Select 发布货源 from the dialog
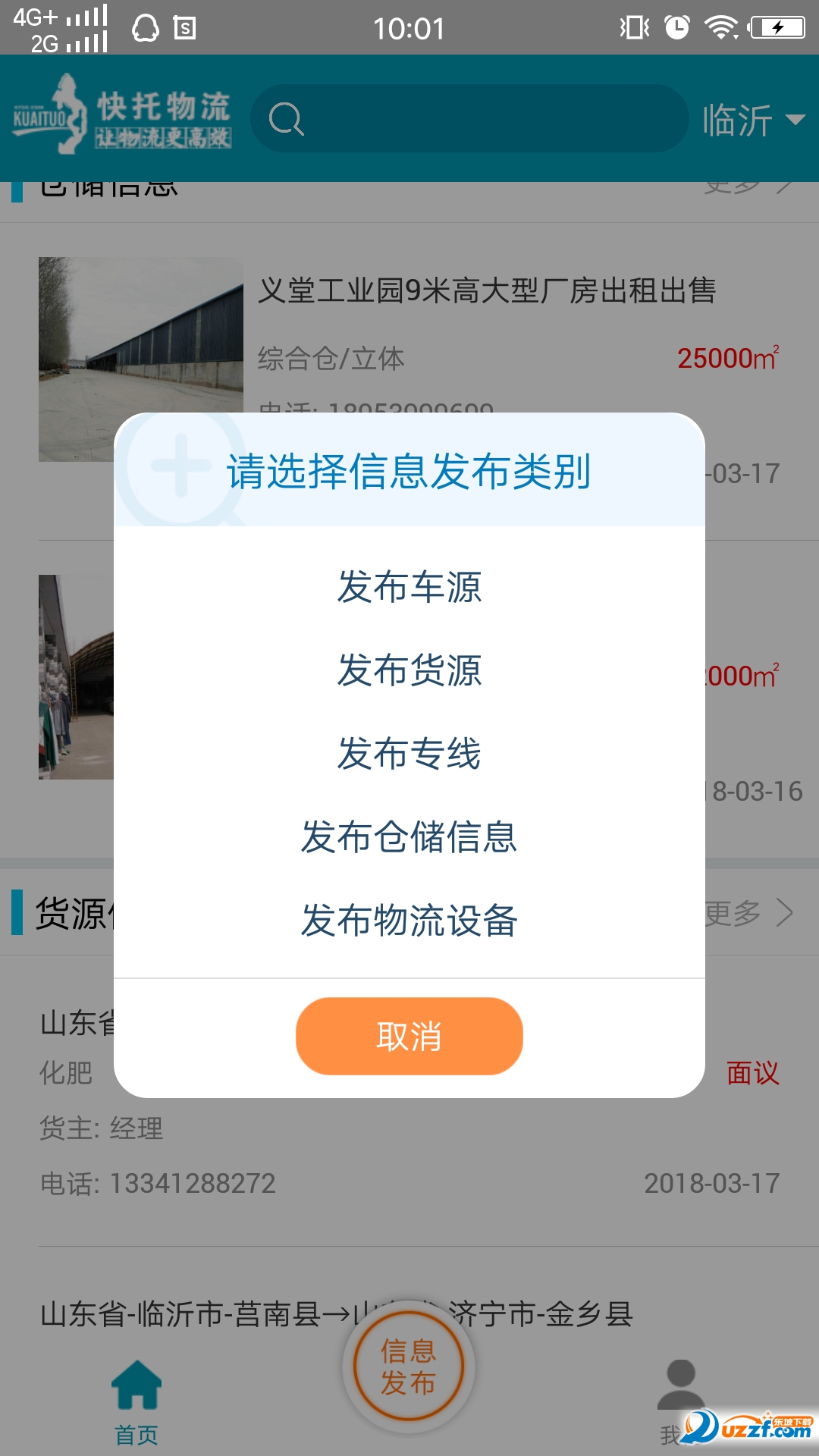 tap(409, 670)
